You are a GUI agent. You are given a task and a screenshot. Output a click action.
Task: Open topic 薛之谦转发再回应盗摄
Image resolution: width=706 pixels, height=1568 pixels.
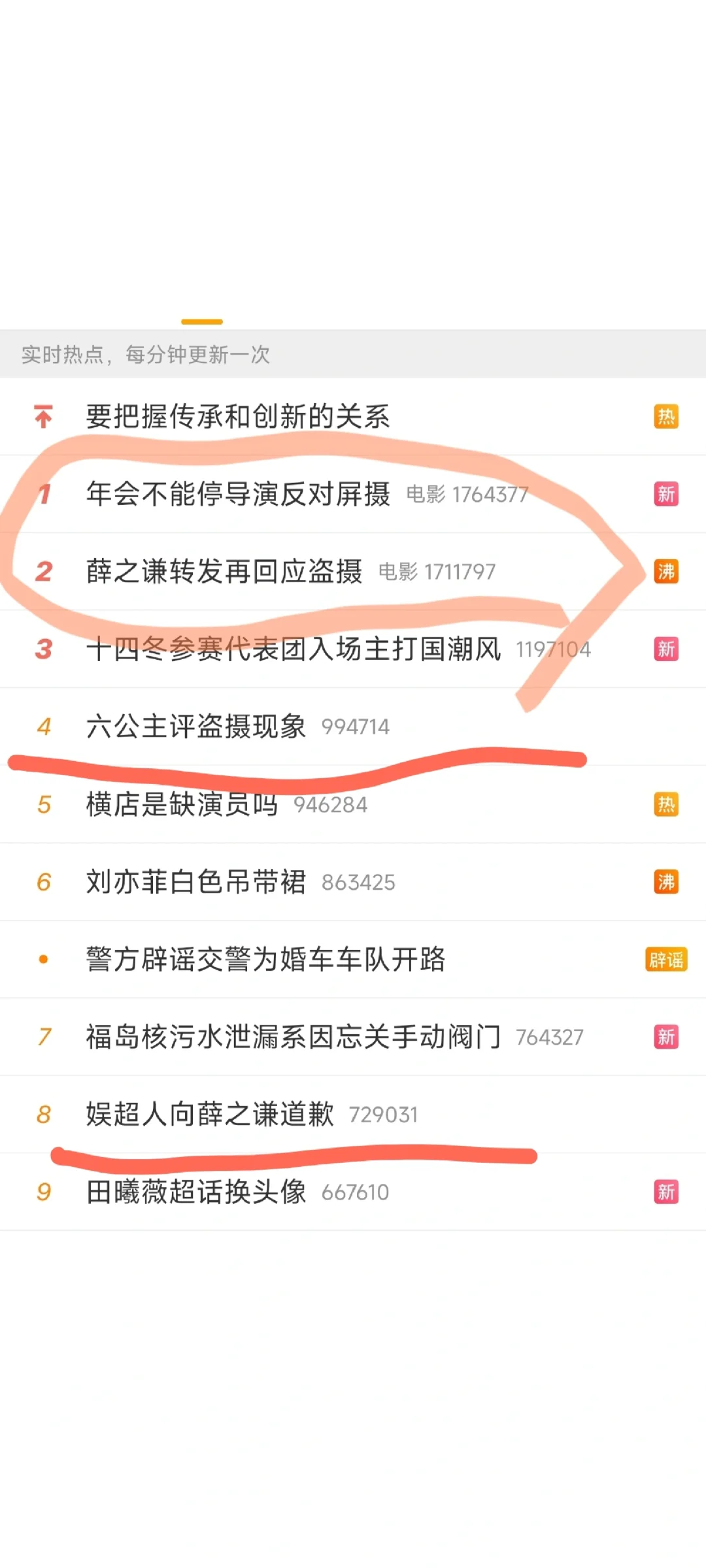point(224,572)
